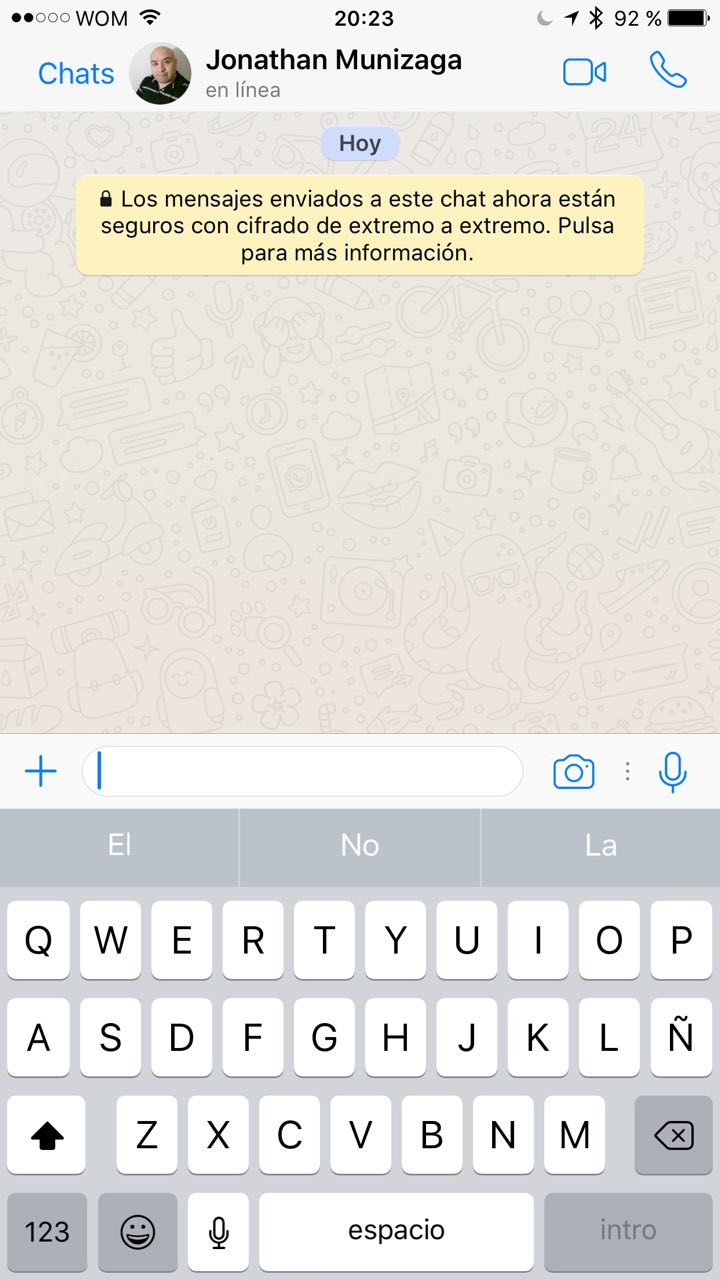Tap the voice message microphone
The width and height of the screenshot is (720, 1280).
click(x=673, y=771)
